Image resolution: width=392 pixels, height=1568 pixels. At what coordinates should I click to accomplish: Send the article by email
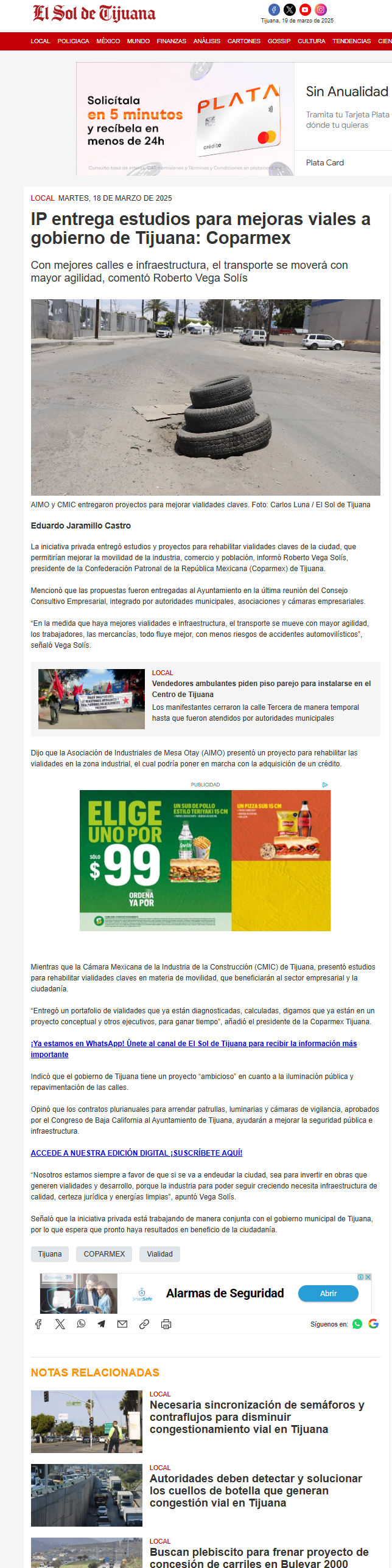pos(122,1324)
